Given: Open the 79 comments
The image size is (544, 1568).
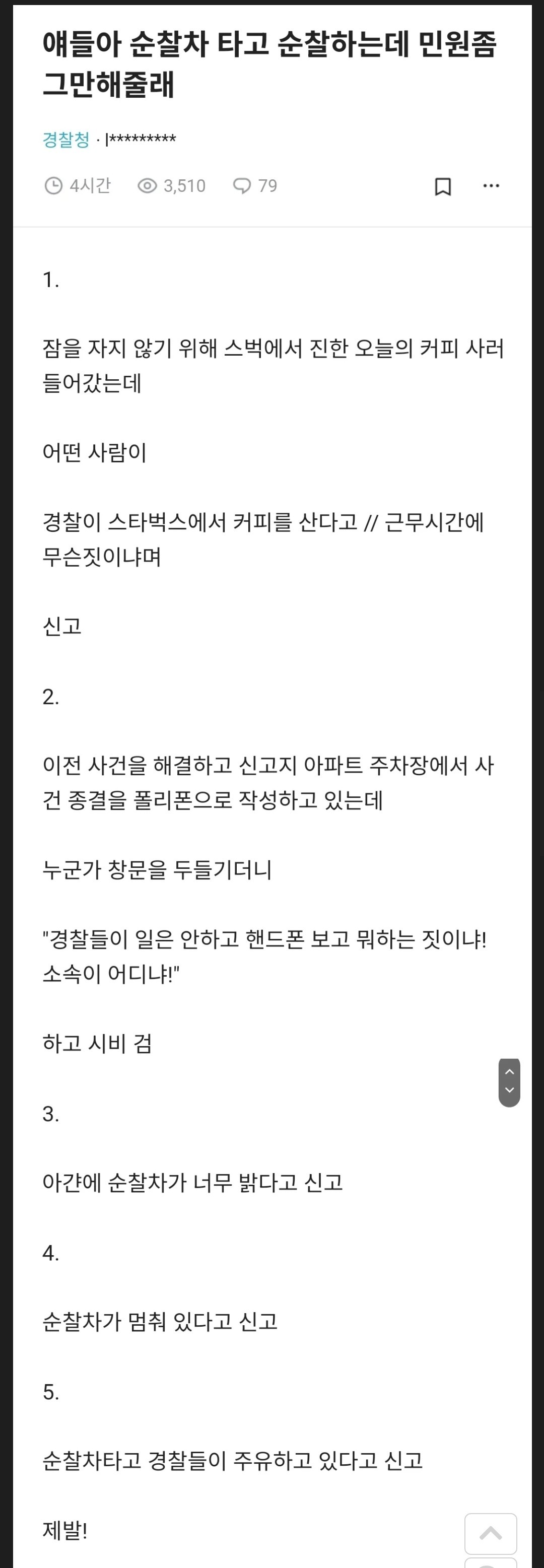Looking at the screenshot, I should 255,186.
